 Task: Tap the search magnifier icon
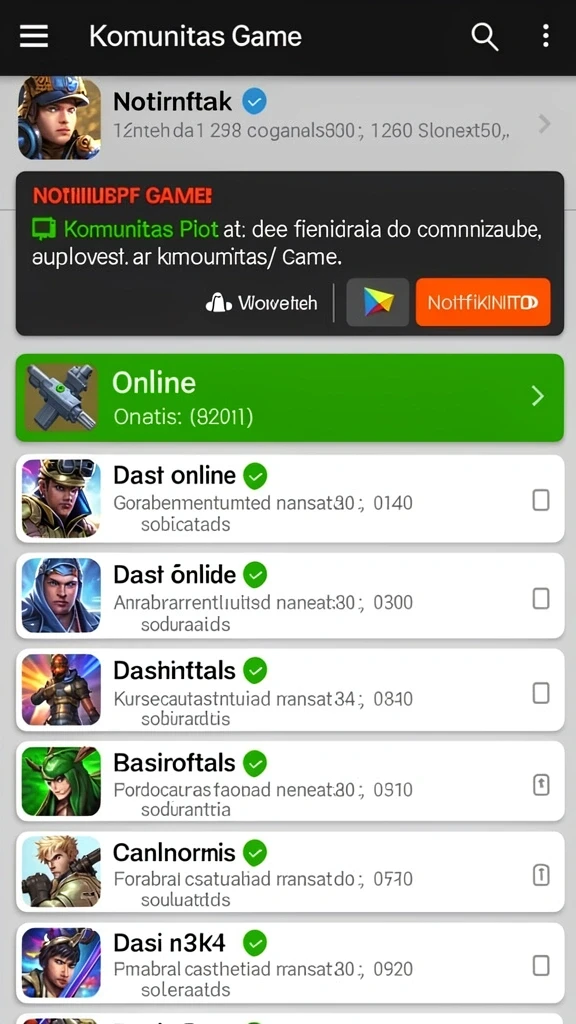485,37
